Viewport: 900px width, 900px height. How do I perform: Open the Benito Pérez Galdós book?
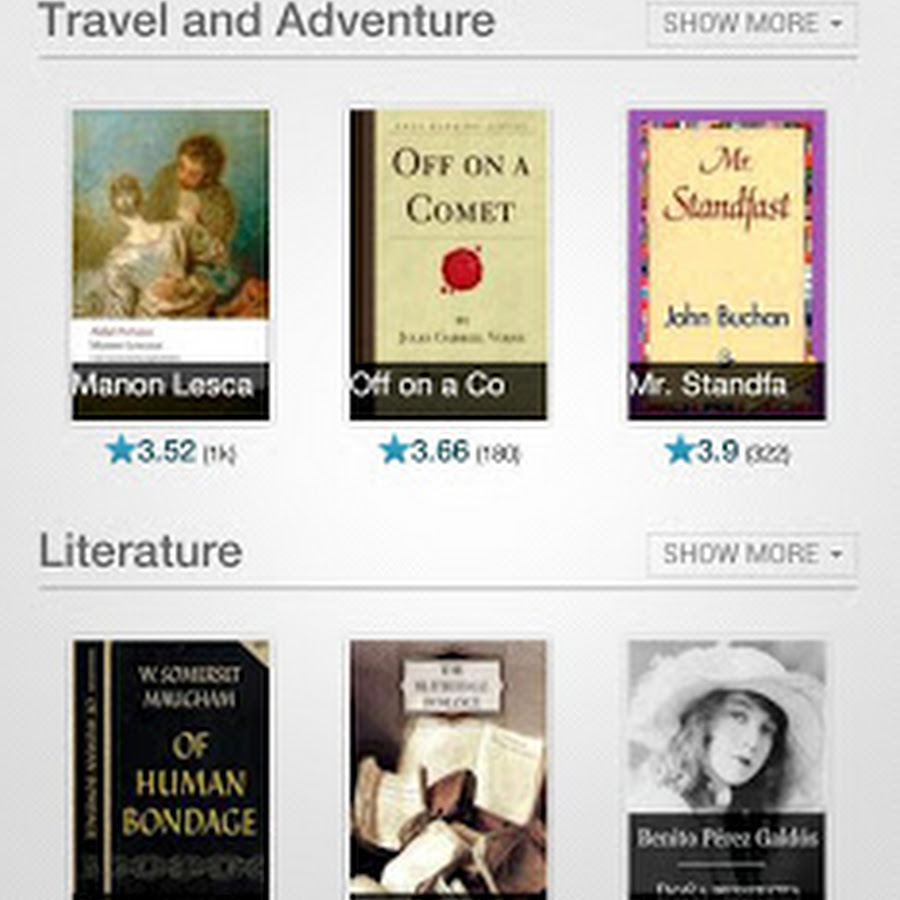(726, 770)
